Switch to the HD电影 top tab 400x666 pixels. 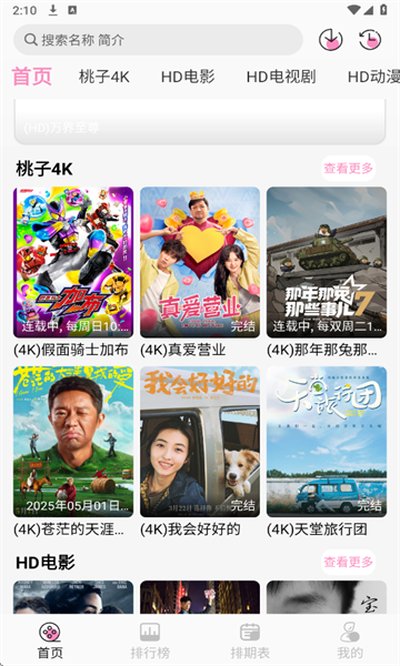point(188,77)
